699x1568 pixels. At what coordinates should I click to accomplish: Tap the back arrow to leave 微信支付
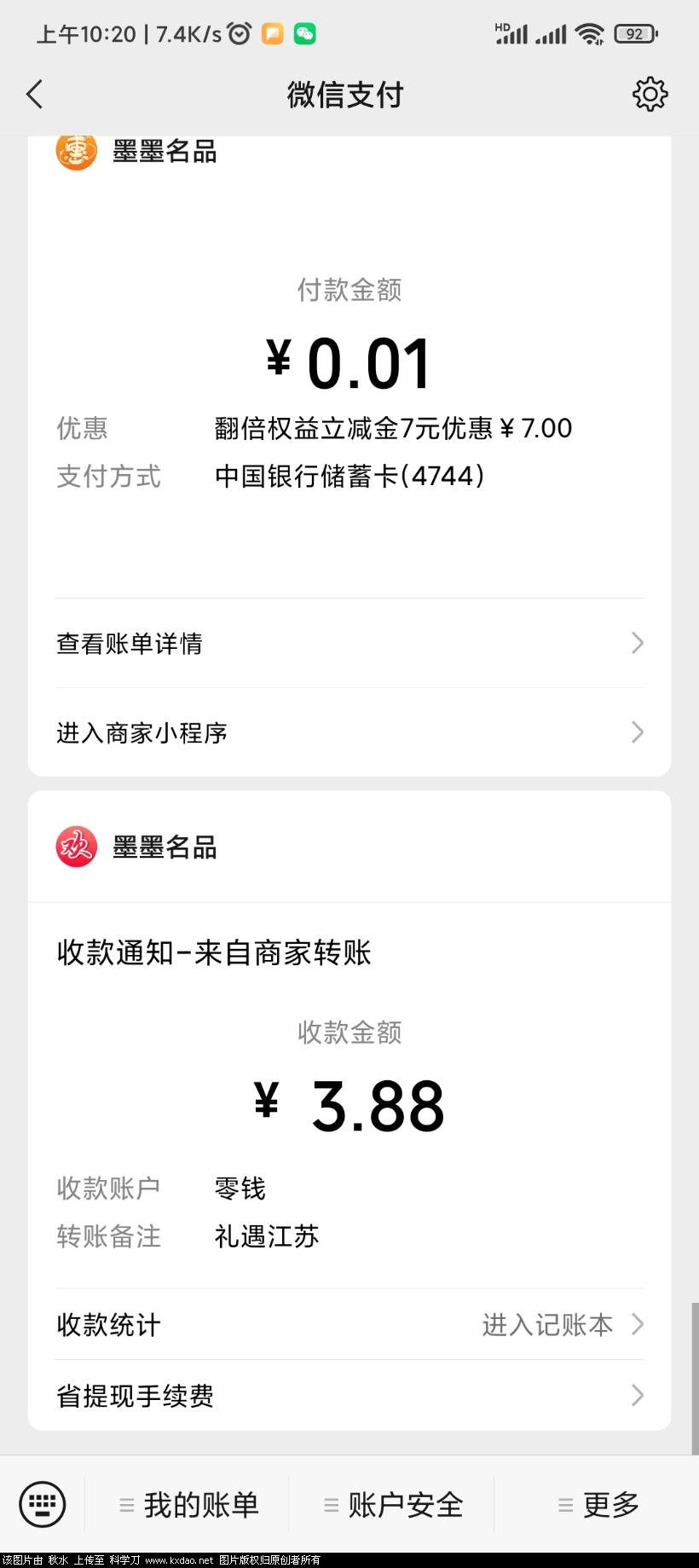(x=34, y=94)
